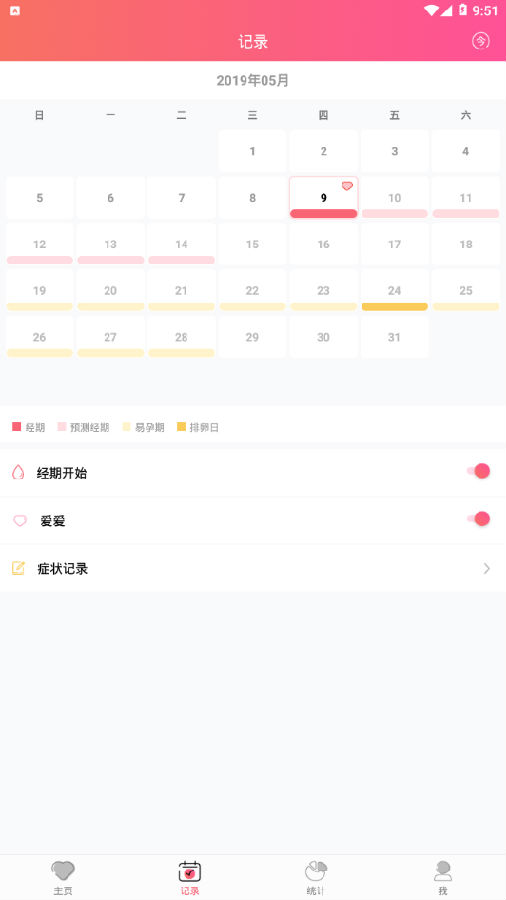506x900 pixels.
Task: Choose date 24 marked as ovulation day
Action: tap(395, 290)
